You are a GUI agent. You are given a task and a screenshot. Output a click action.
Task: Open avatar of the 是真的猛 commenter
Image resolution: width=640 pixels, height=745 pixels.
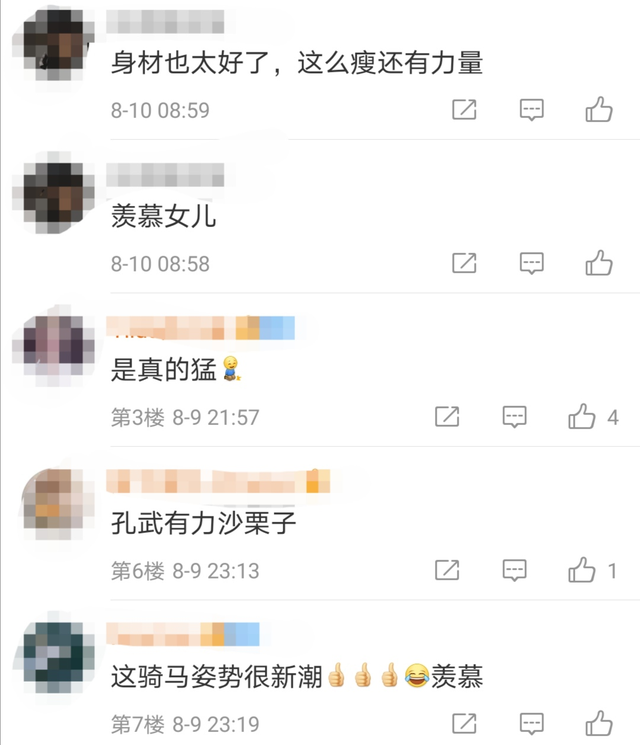(53, 346)
